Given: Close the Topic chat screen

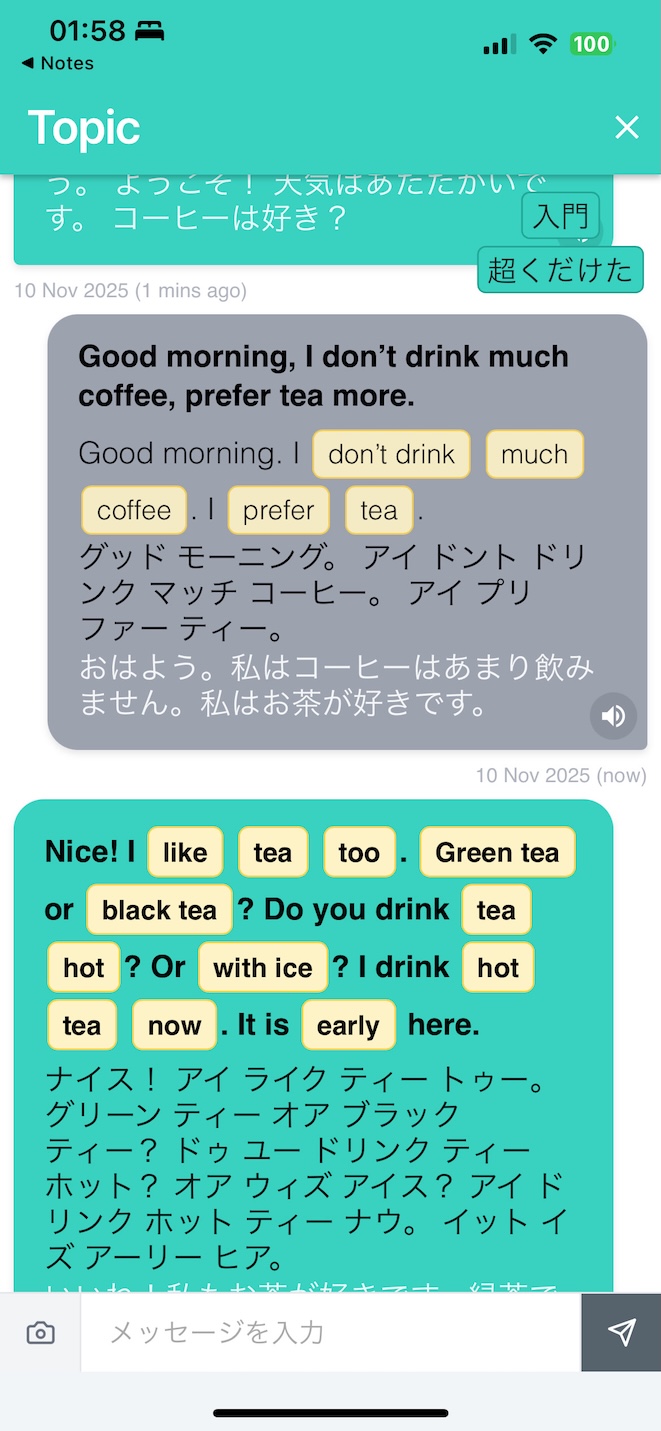Looking at the screenshot, I should point(626,127).
